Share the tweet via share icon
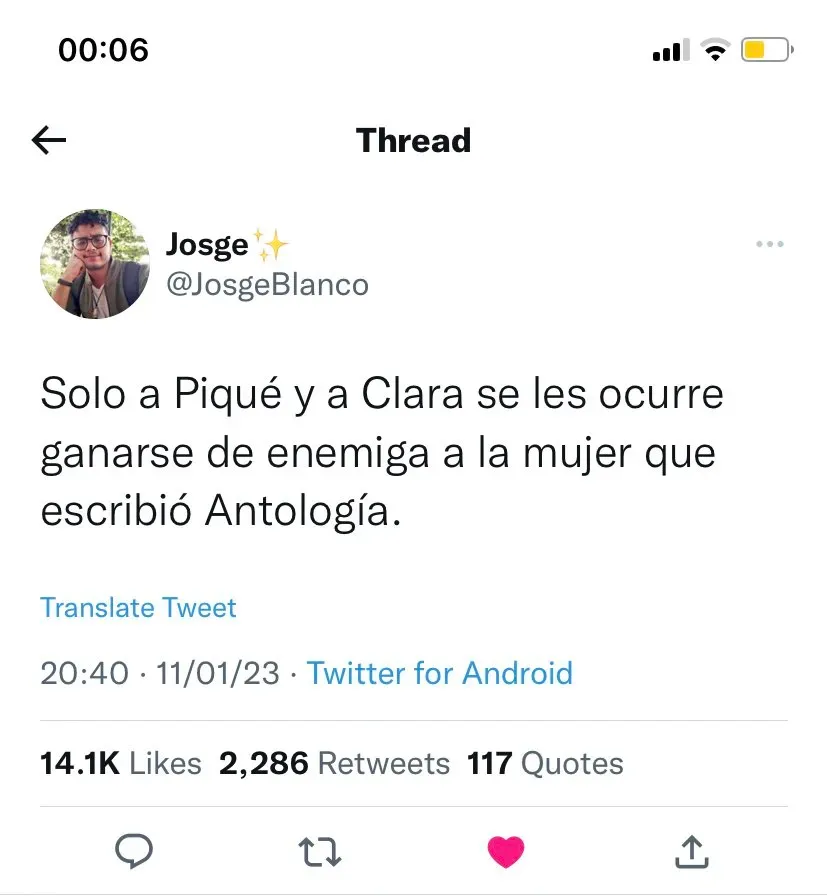The width and height of the screenshot is (827, 896). click(x=692, y=851)
